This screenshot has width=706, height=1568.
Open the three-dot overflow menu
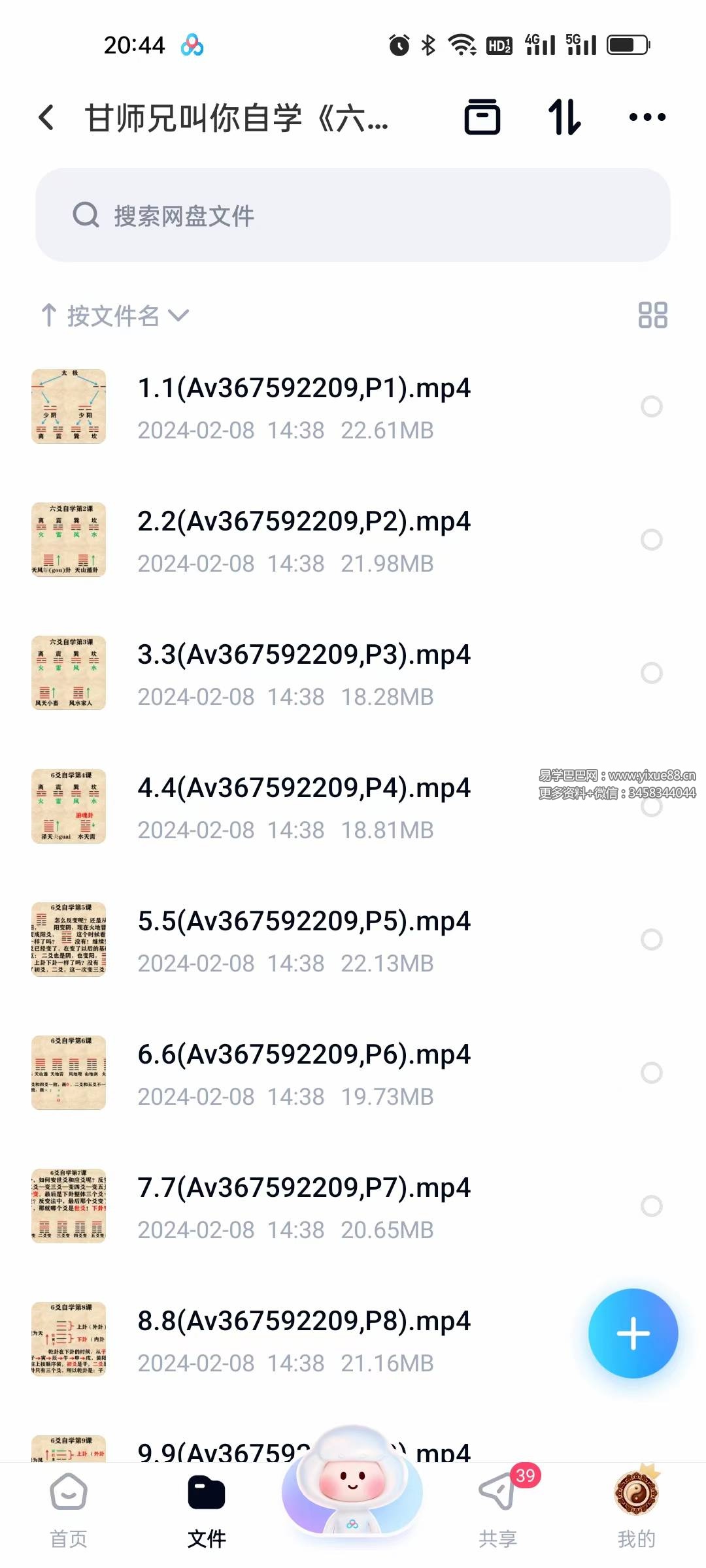pyautogui.click(x=647, y=118)
